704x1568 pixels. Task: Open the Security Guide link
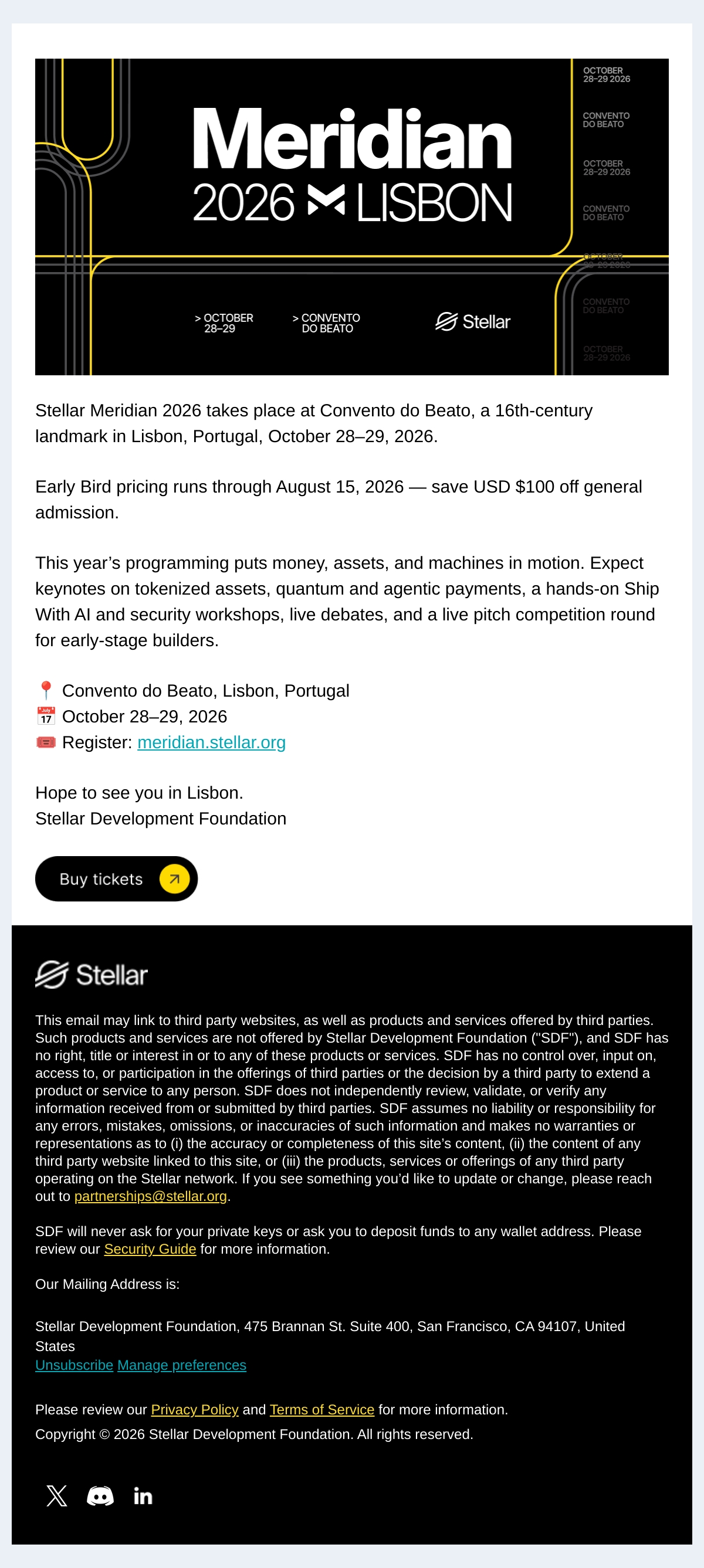150,1249
